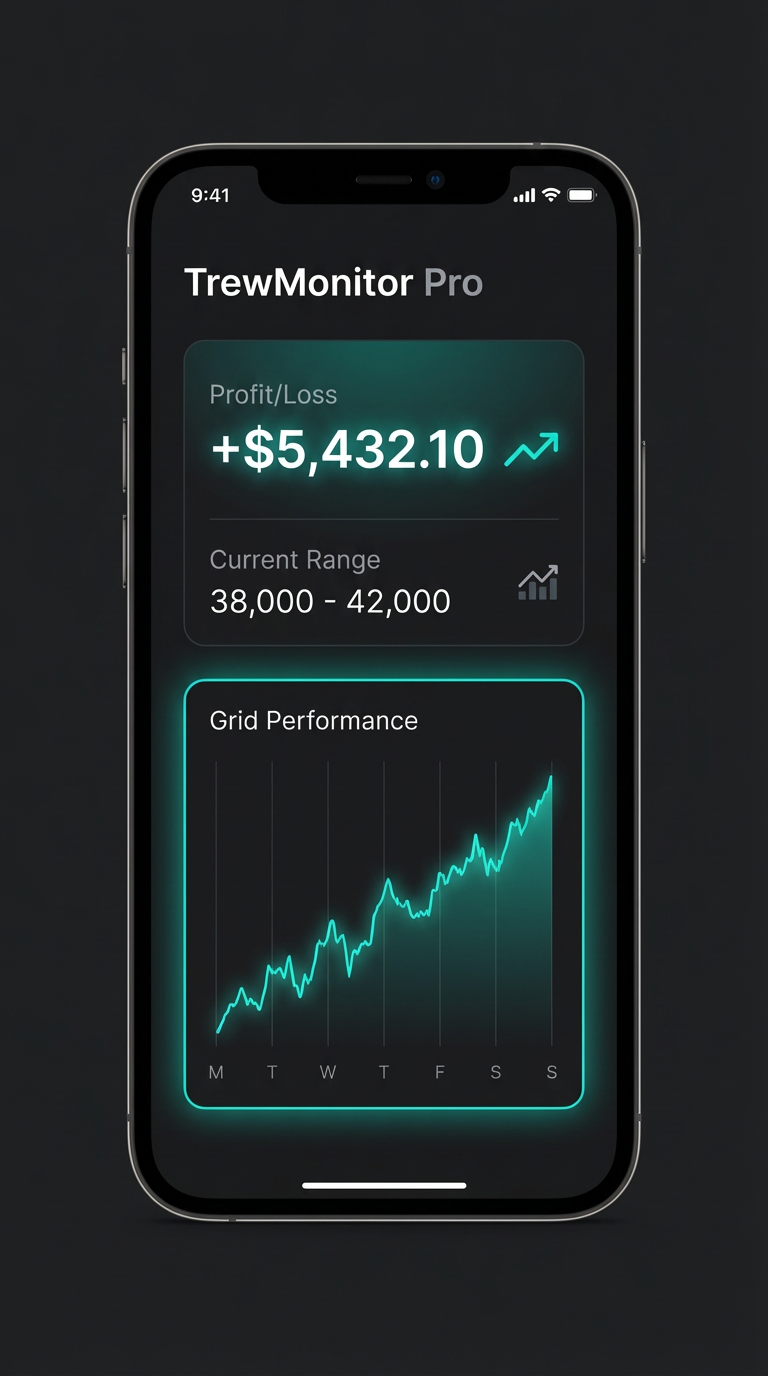768x1376 pixels.
Task: Click the profit amount +$5,432.10
Action: pyautogui.click(x=345, y=448)
